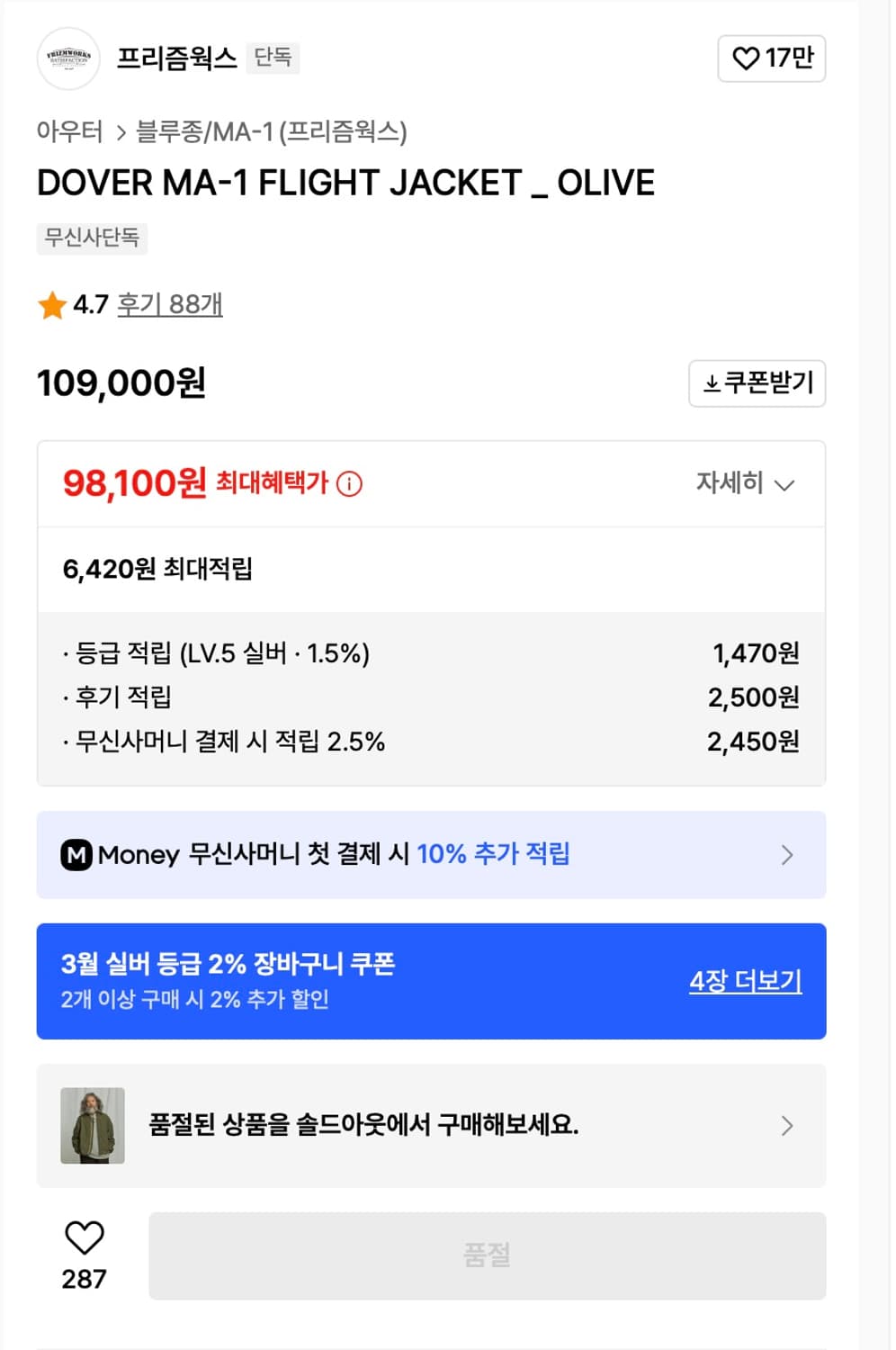
Task: Click the 프리즘웍스 brand logo
Action: [x=67, y=58]
